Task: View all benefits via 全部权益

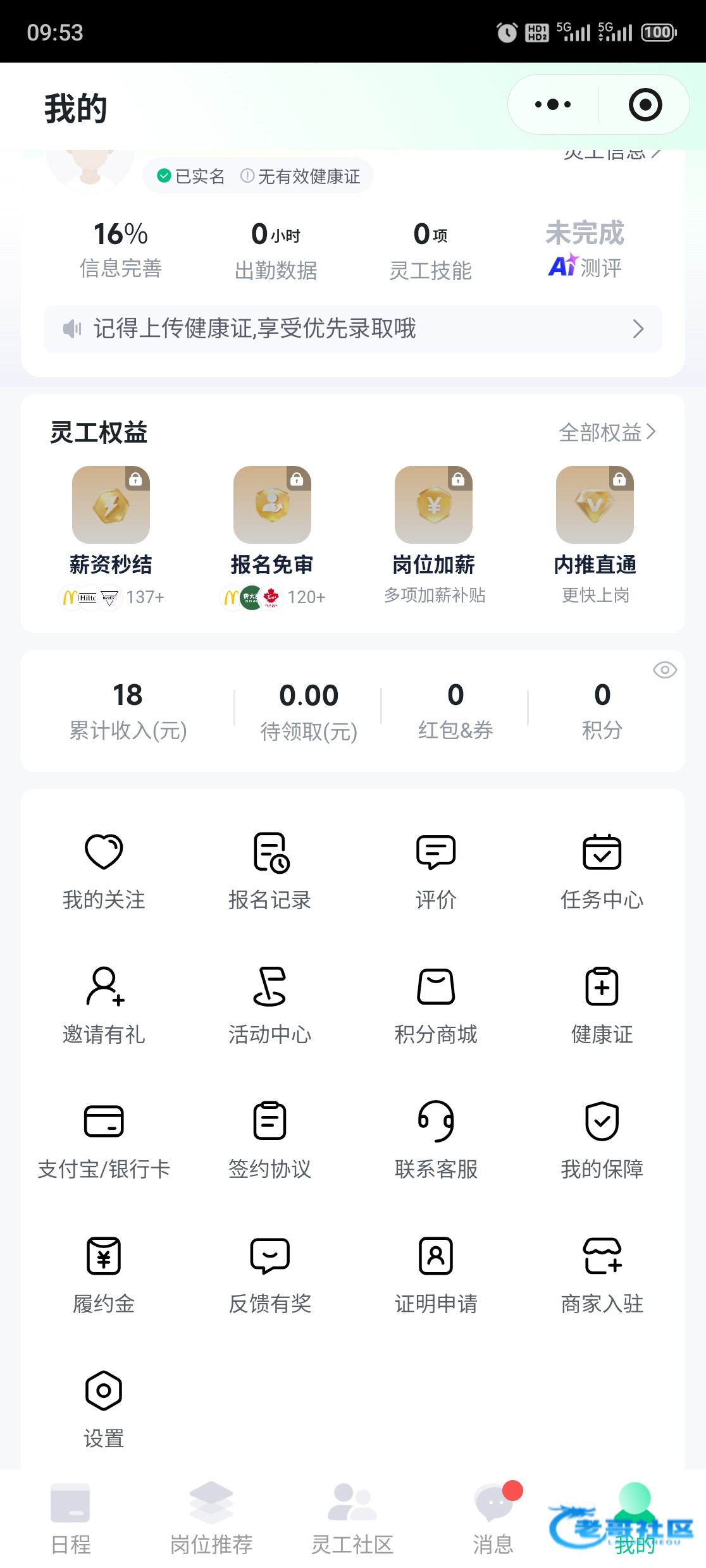Action: (x=607, y=432)
